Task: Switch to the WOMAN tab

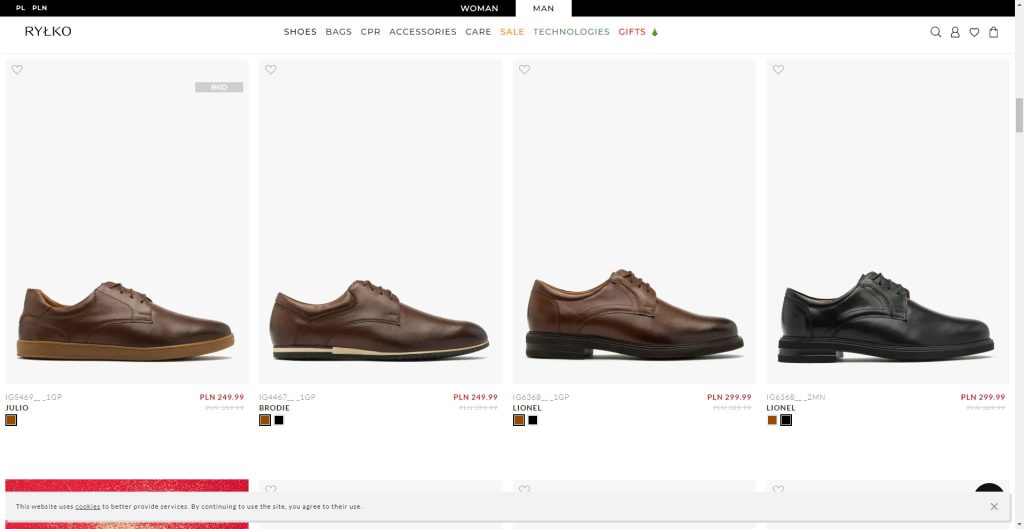Action: 479,8
